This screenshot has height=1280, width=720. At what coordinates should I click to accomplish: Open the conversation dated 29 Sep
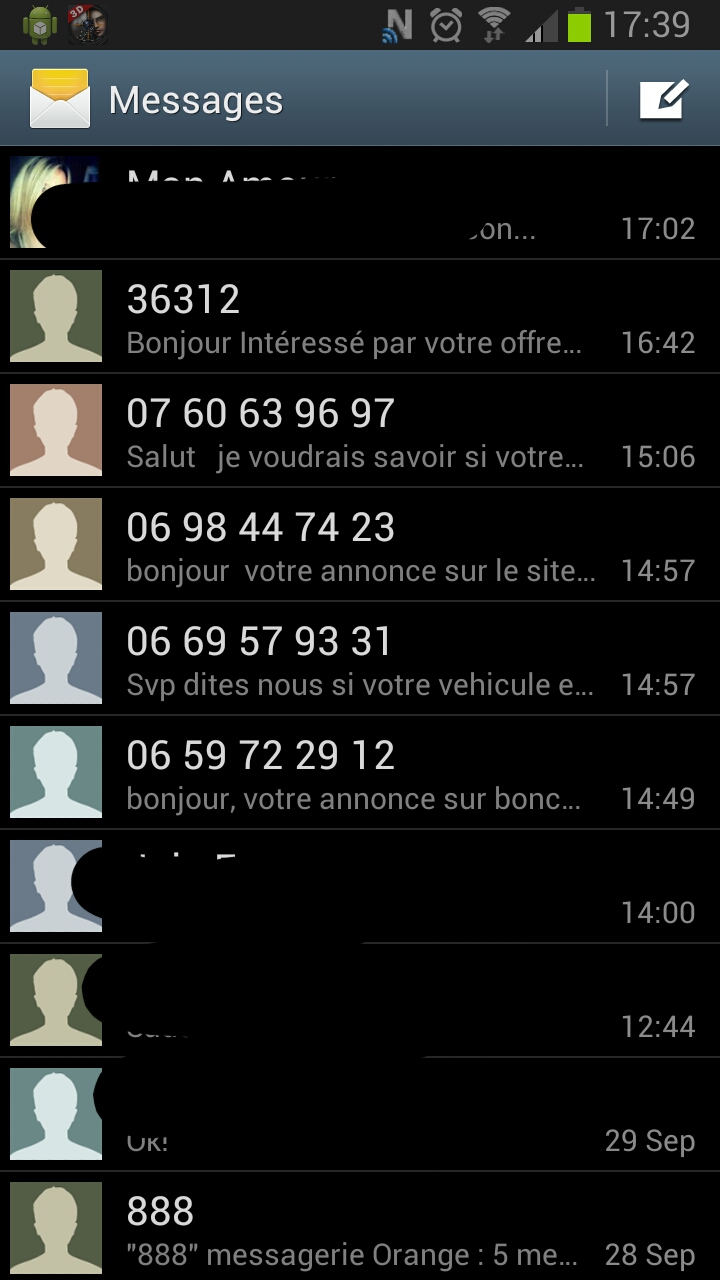click(x=360, y=1115)
